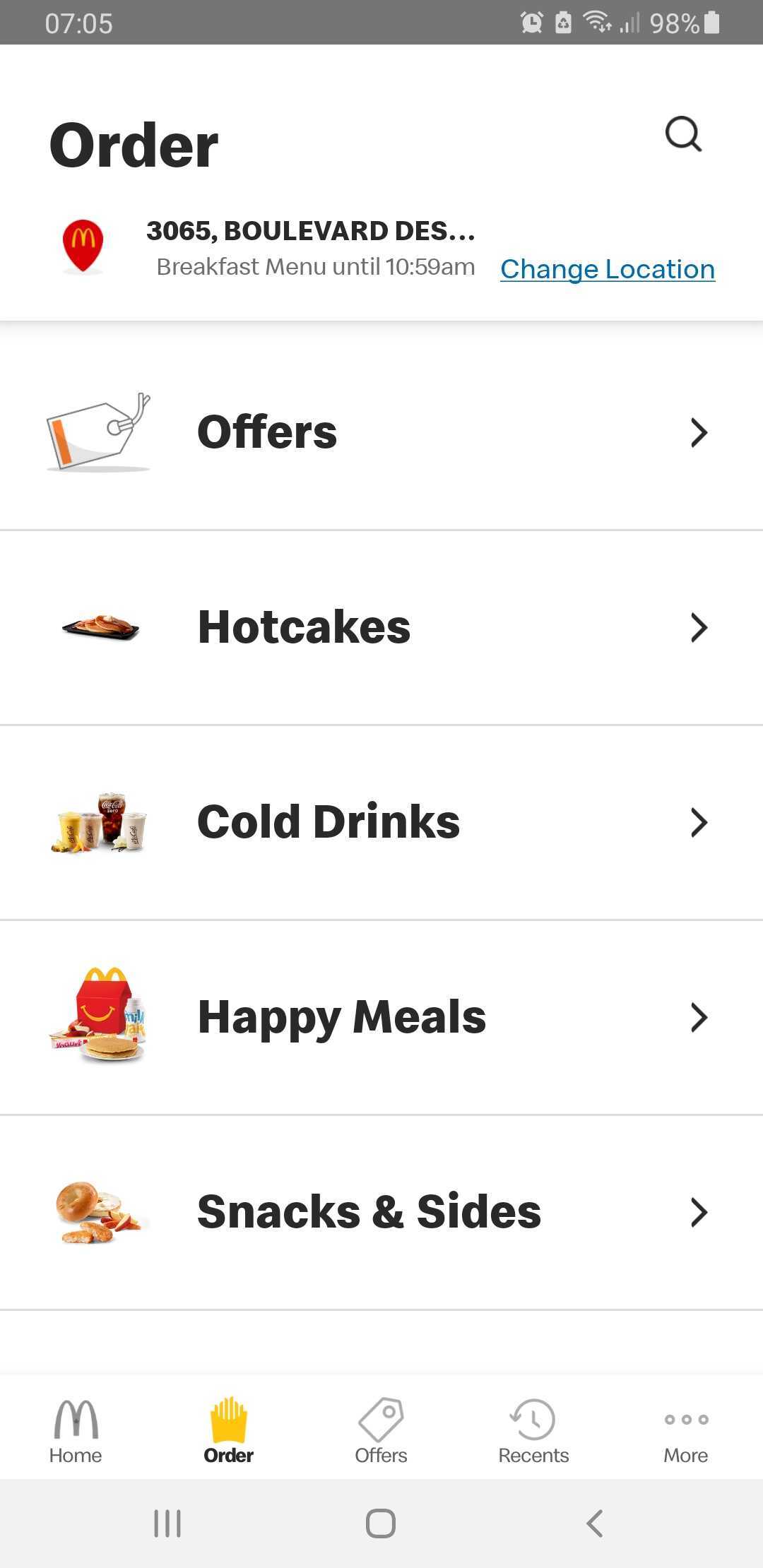
Task: Tap the Change Location link
Action: pyautogui.click(x=608, y=269)
